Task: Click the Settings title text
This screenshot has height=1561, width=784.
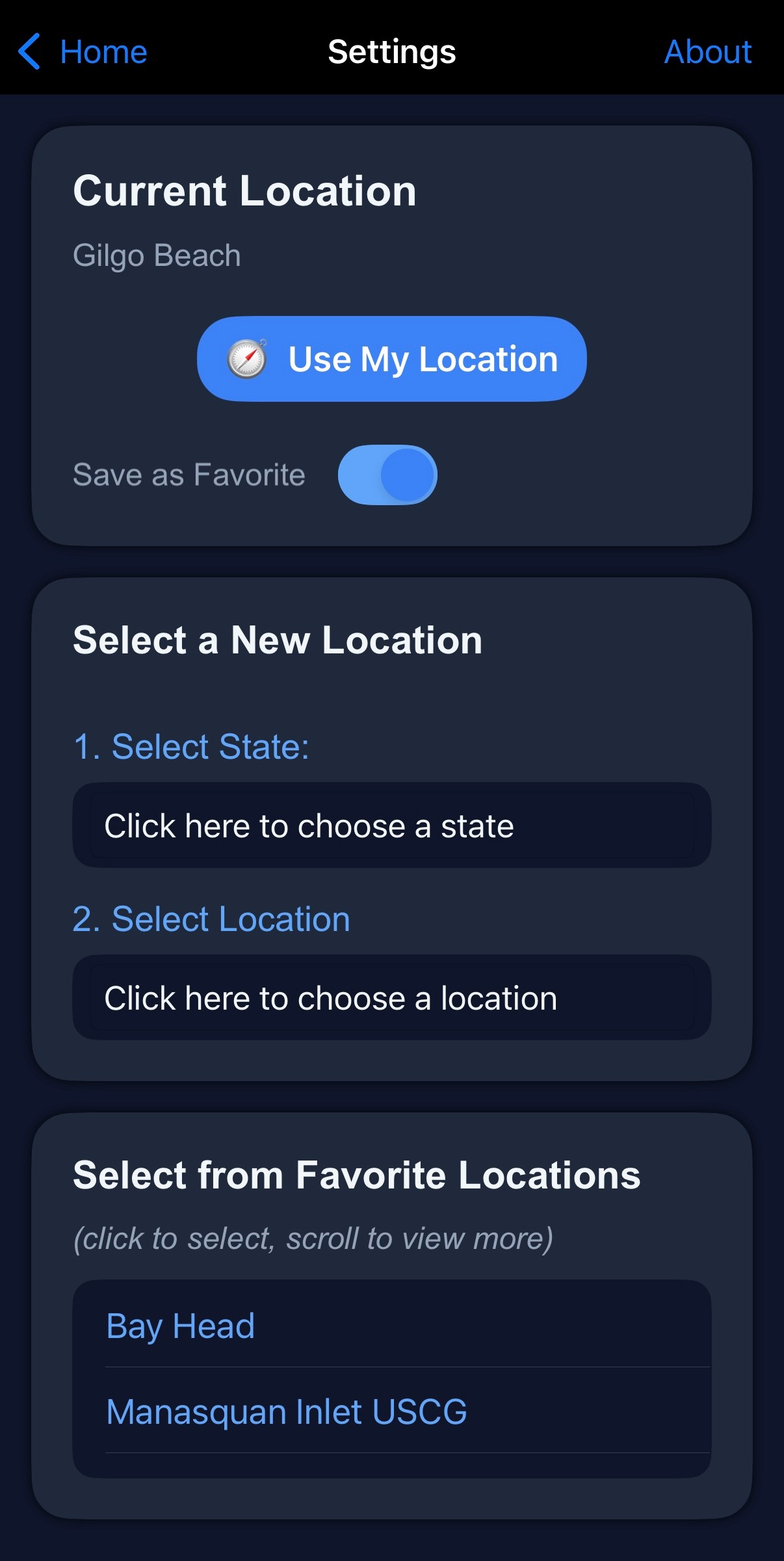Action: [391, 51]
